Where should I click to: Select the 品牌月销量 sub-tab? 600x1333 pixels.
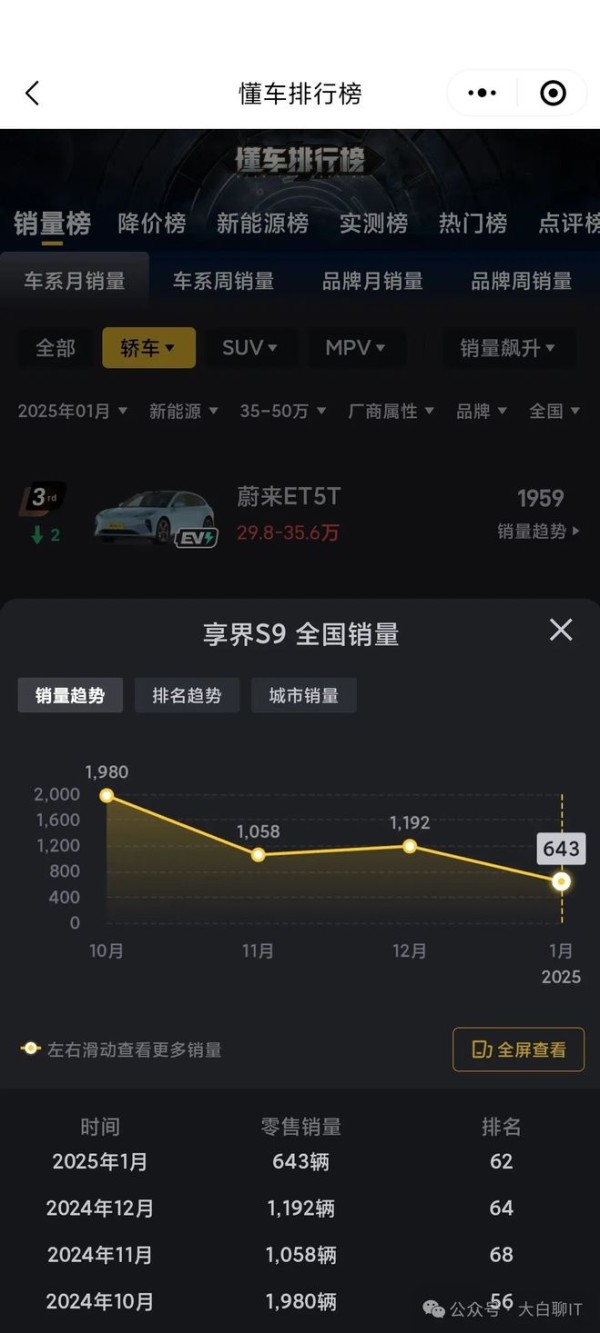click(x=372, y=281)
